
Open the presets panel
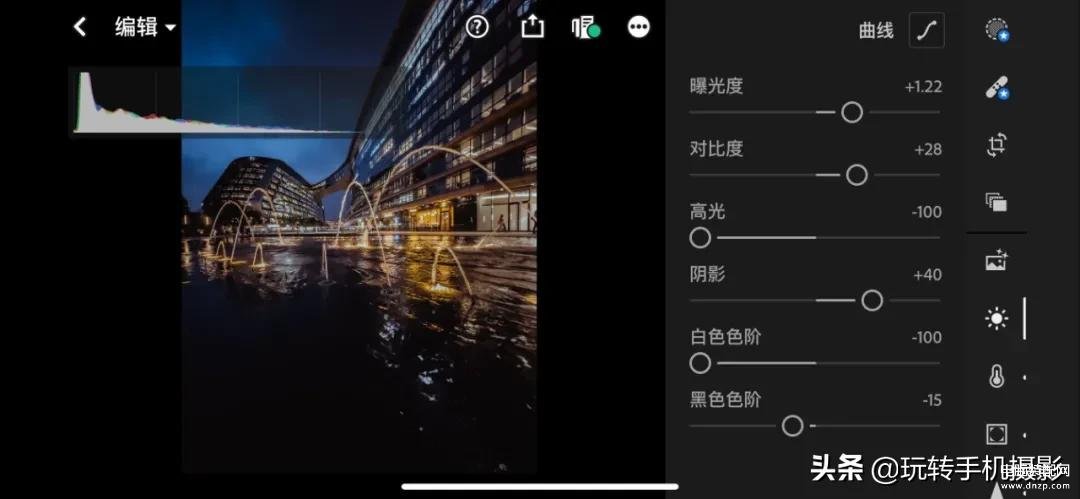click(996, 203)
